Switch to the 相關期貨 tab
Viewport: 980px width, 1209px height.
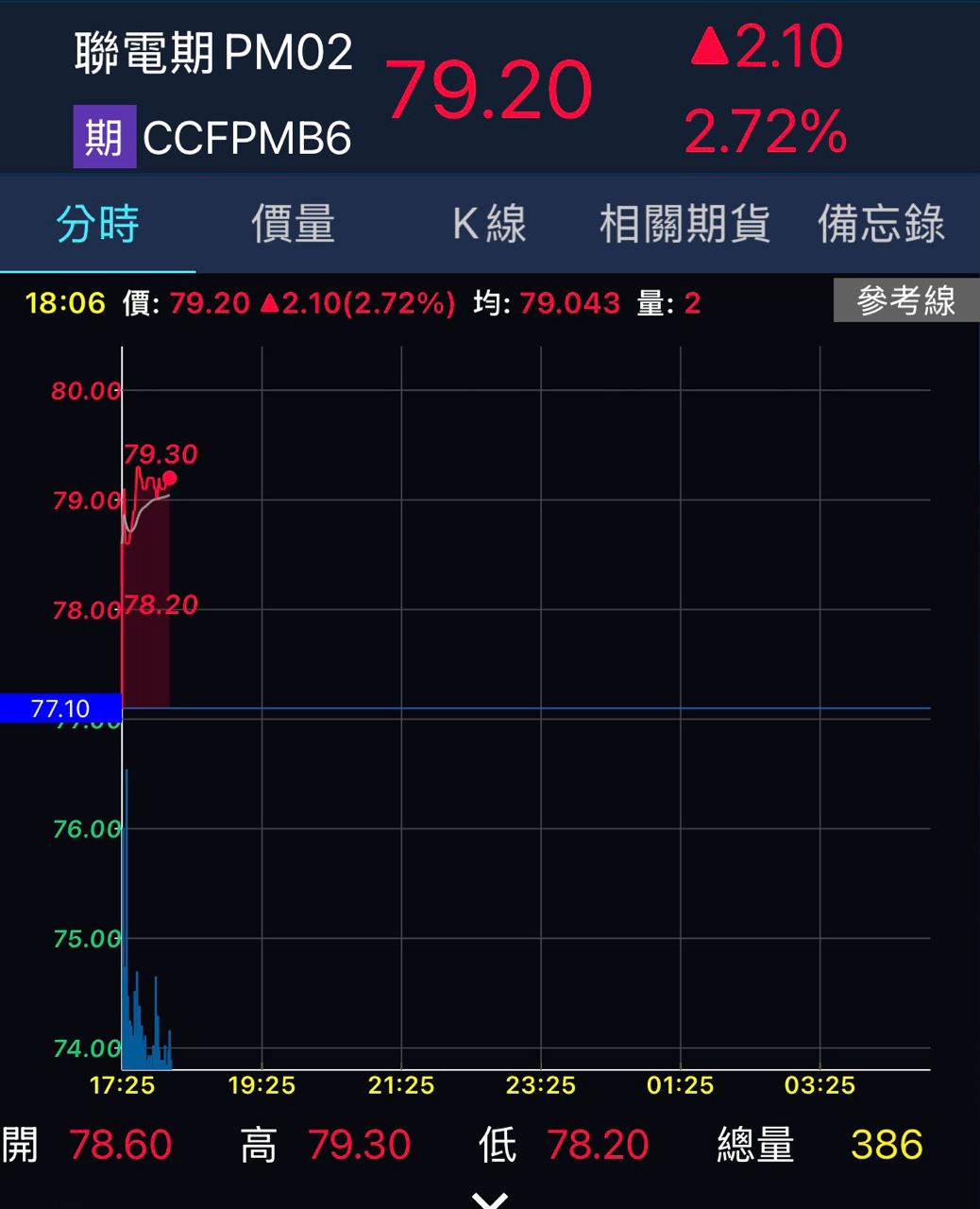pos(684,225)
